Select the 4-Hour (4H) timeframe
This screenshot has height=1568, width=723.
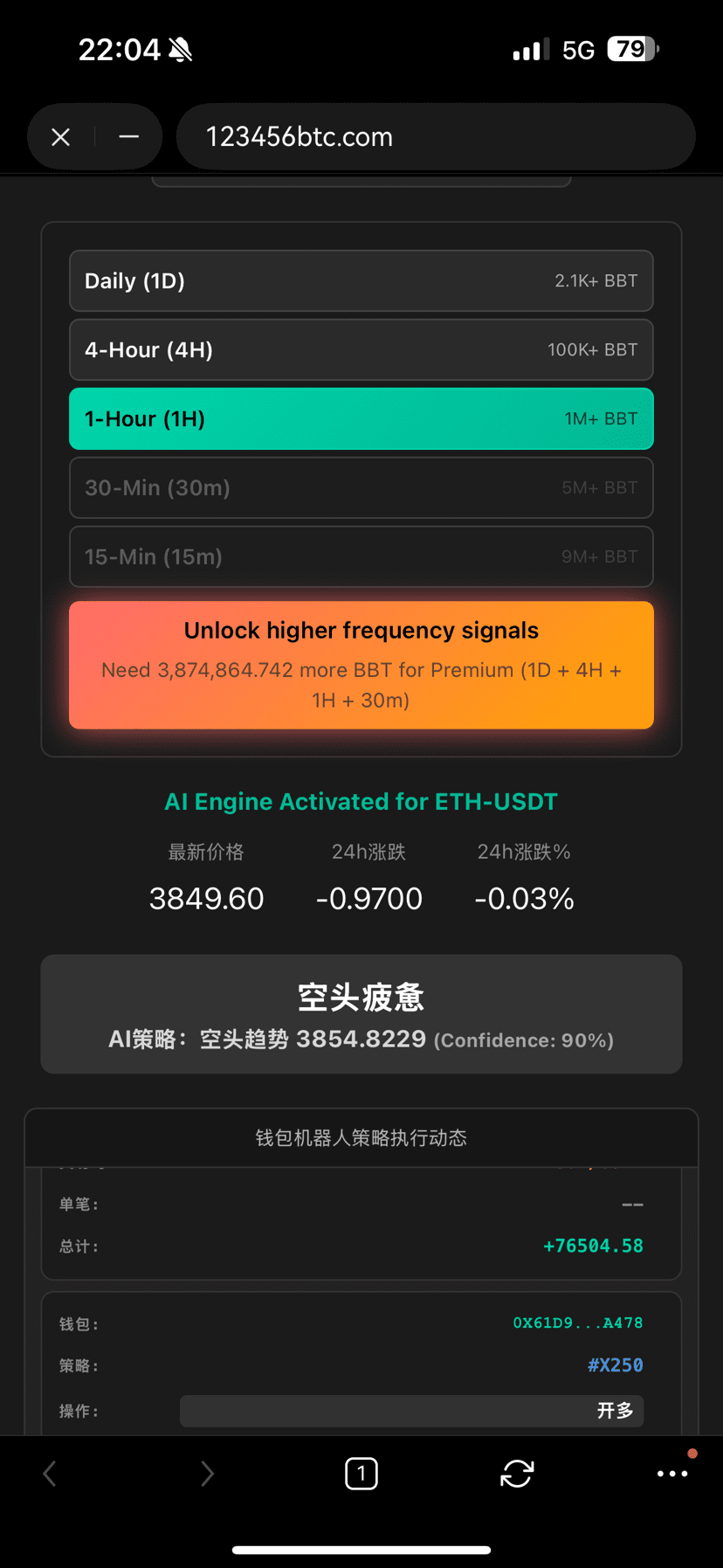pos(361,350)
